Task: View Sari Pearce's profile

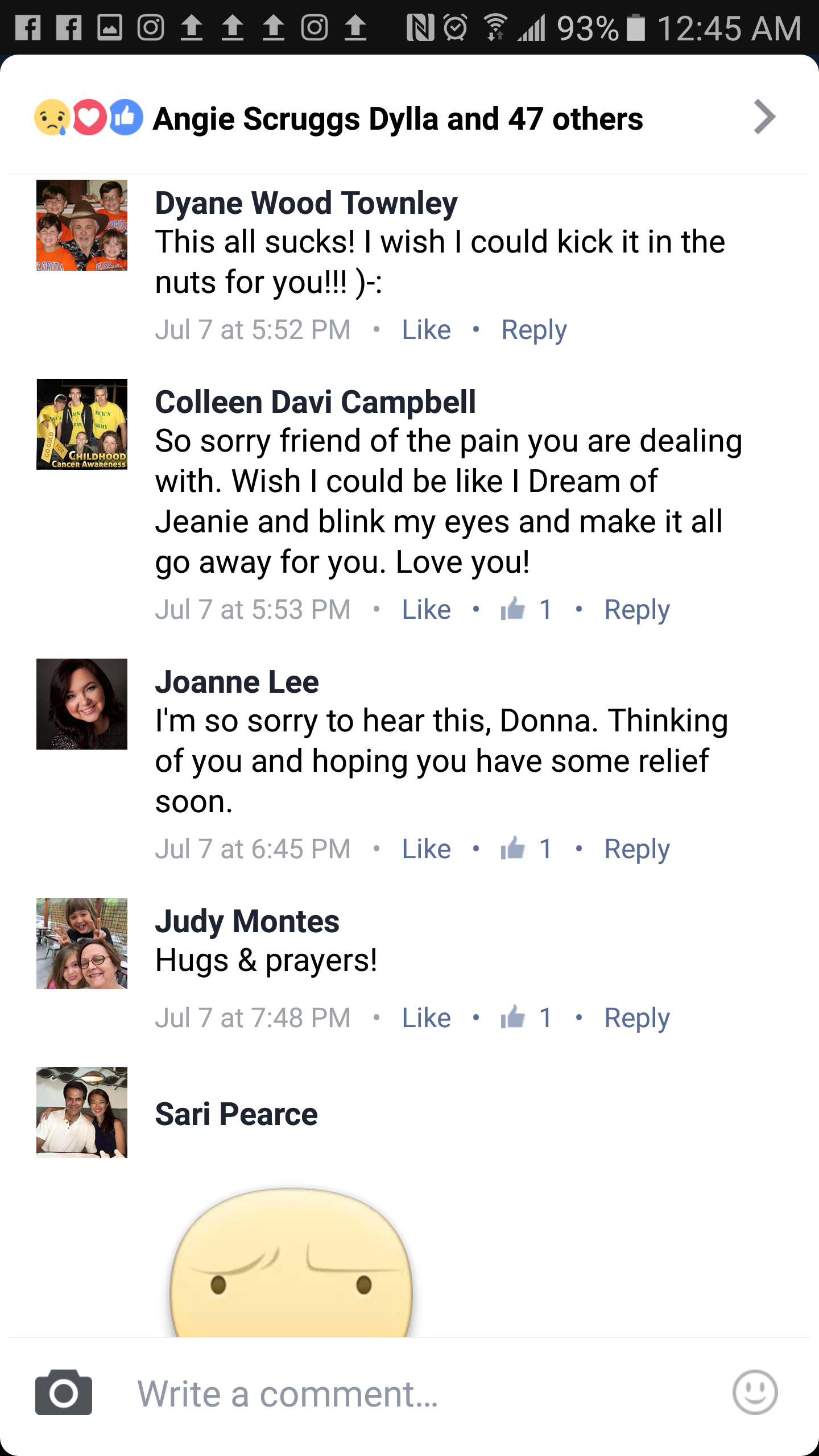Action: click(x=236, y=1114)
